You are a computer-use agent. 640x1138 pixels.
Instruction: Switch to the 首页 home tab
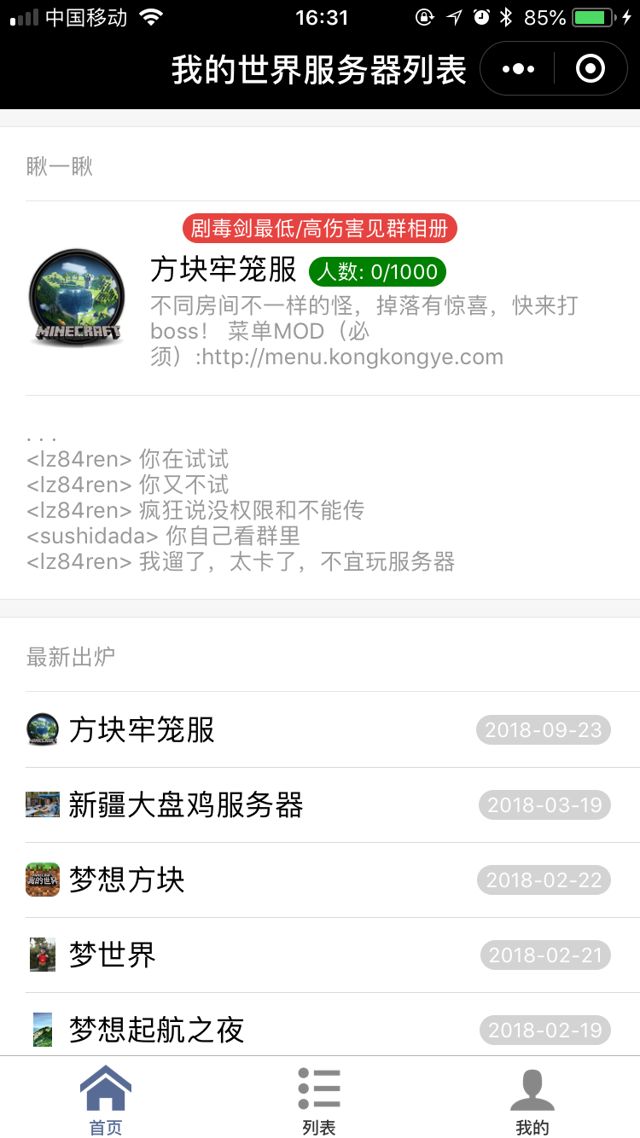click(x=106, y=1100)
